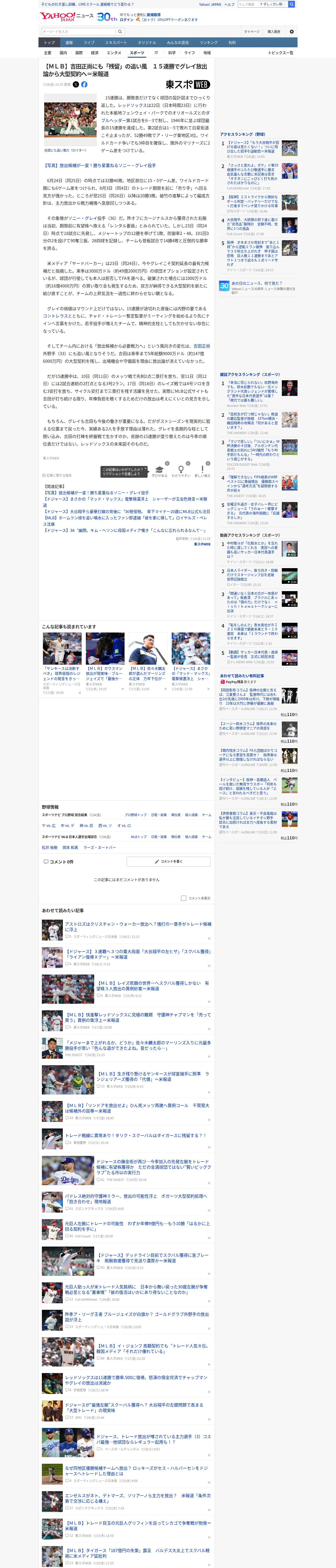Share article on Facebook
Viewport: 336px width, 1568px height.
pos(84,85)
